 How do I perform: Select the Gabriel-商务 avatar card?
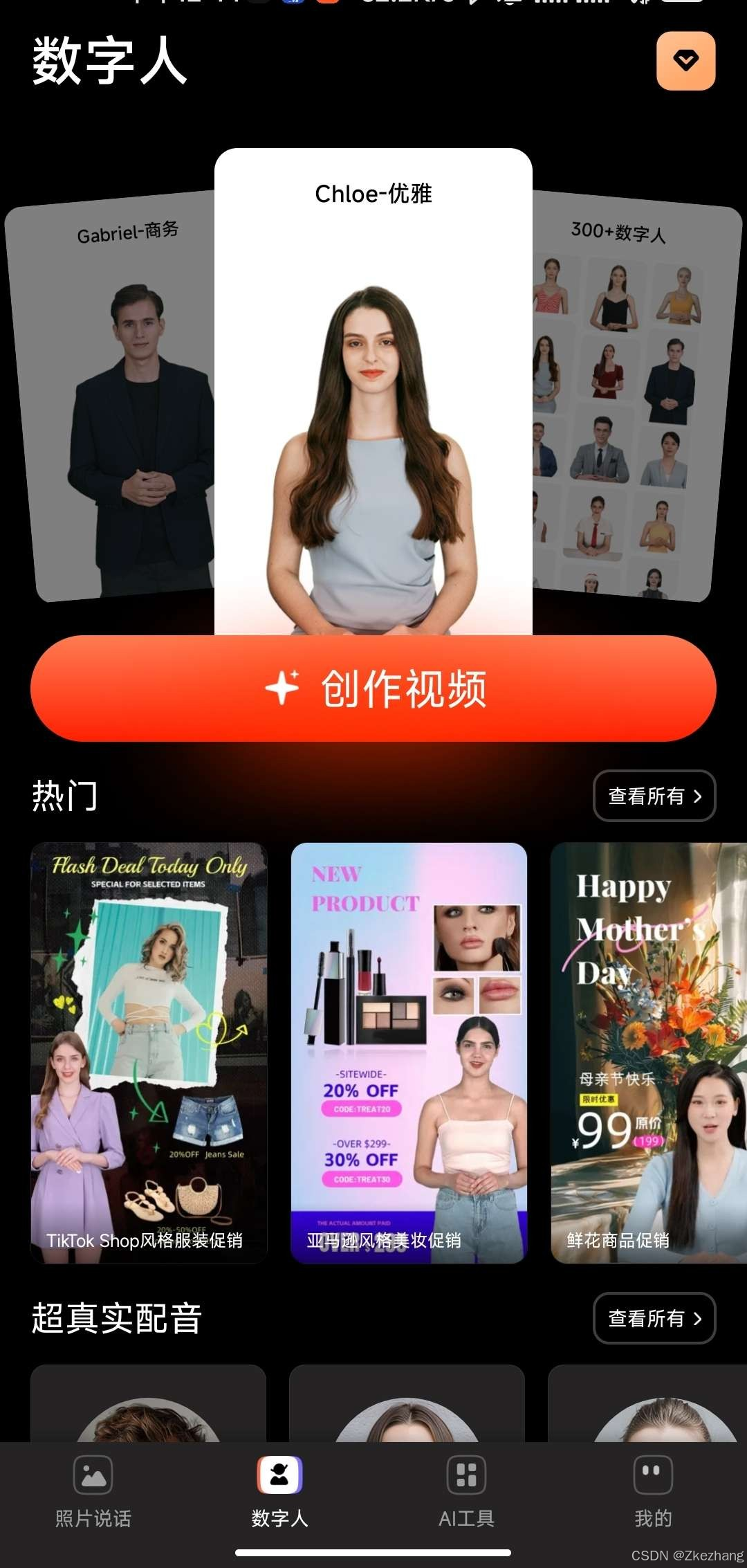pyautogui.click(x=111, y=398)
